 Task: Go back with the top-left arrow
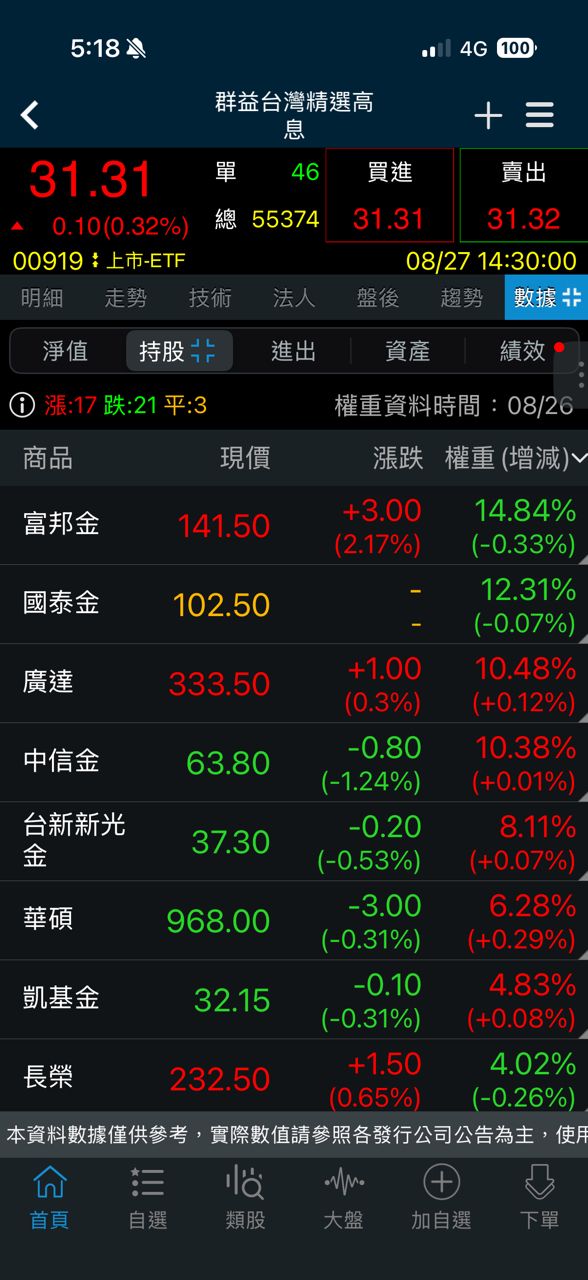[30, 115]
